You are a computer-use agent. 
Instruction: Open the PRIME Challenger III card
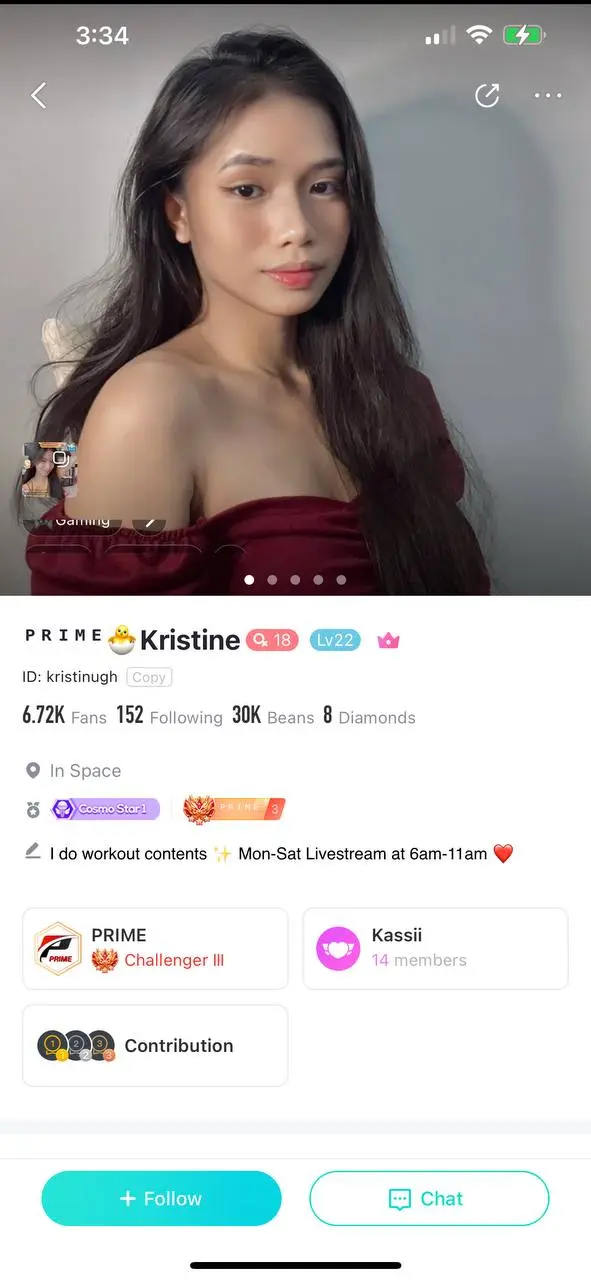tap(155, 948)
